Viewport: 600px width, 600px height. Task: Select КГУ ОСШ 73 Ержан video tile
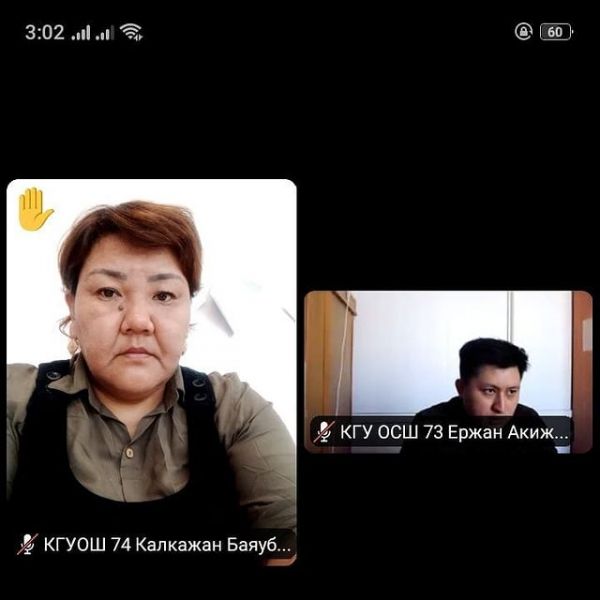[447, 370]
